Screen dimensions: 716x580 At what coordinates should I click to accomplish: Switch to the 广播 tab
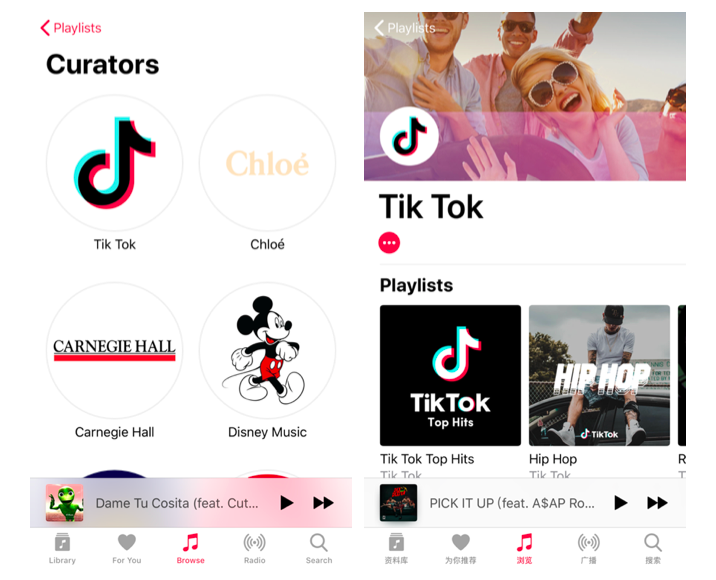coord(589,548)
